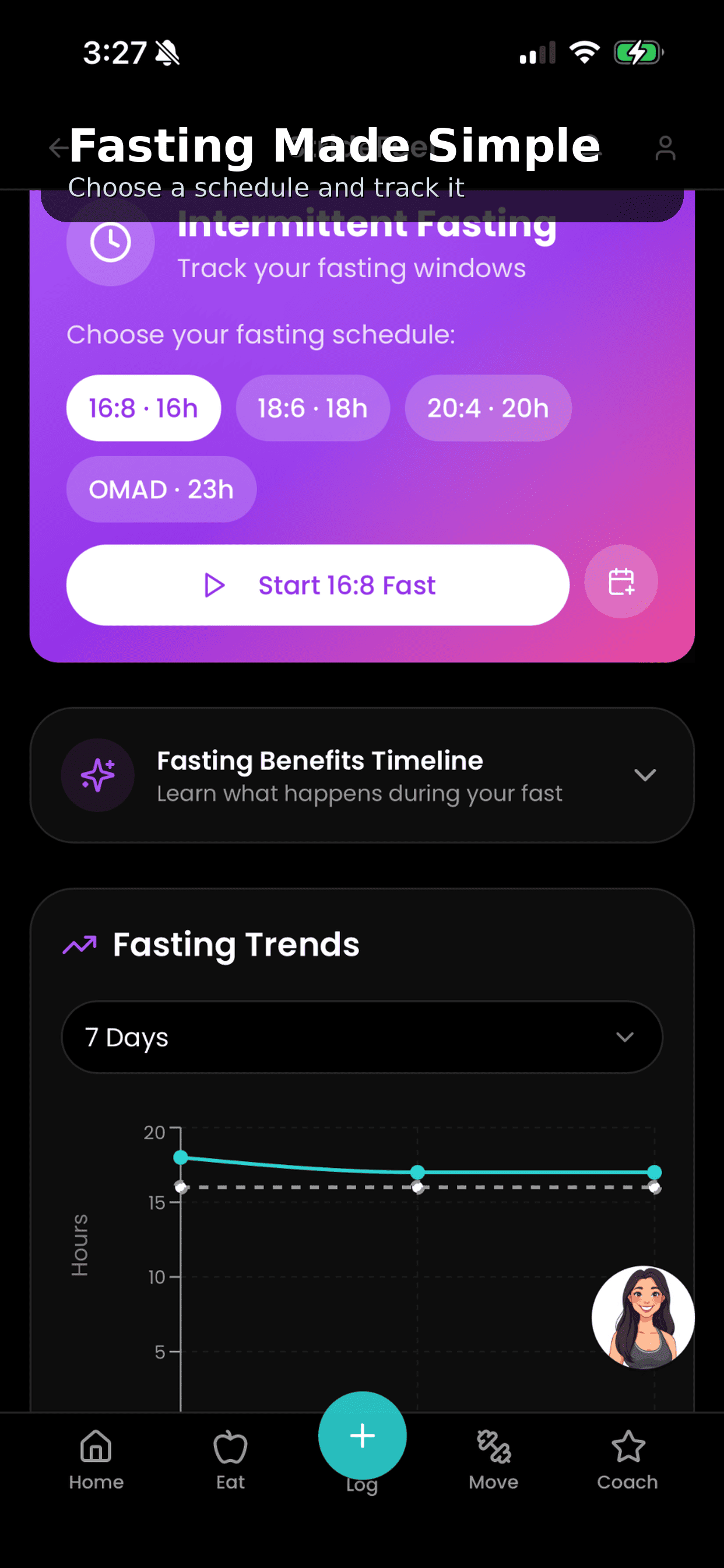Choose the 18:6 · 18h fasting schedule
This screenshot has width=724, height=1568.
click(x=312, y=408)
